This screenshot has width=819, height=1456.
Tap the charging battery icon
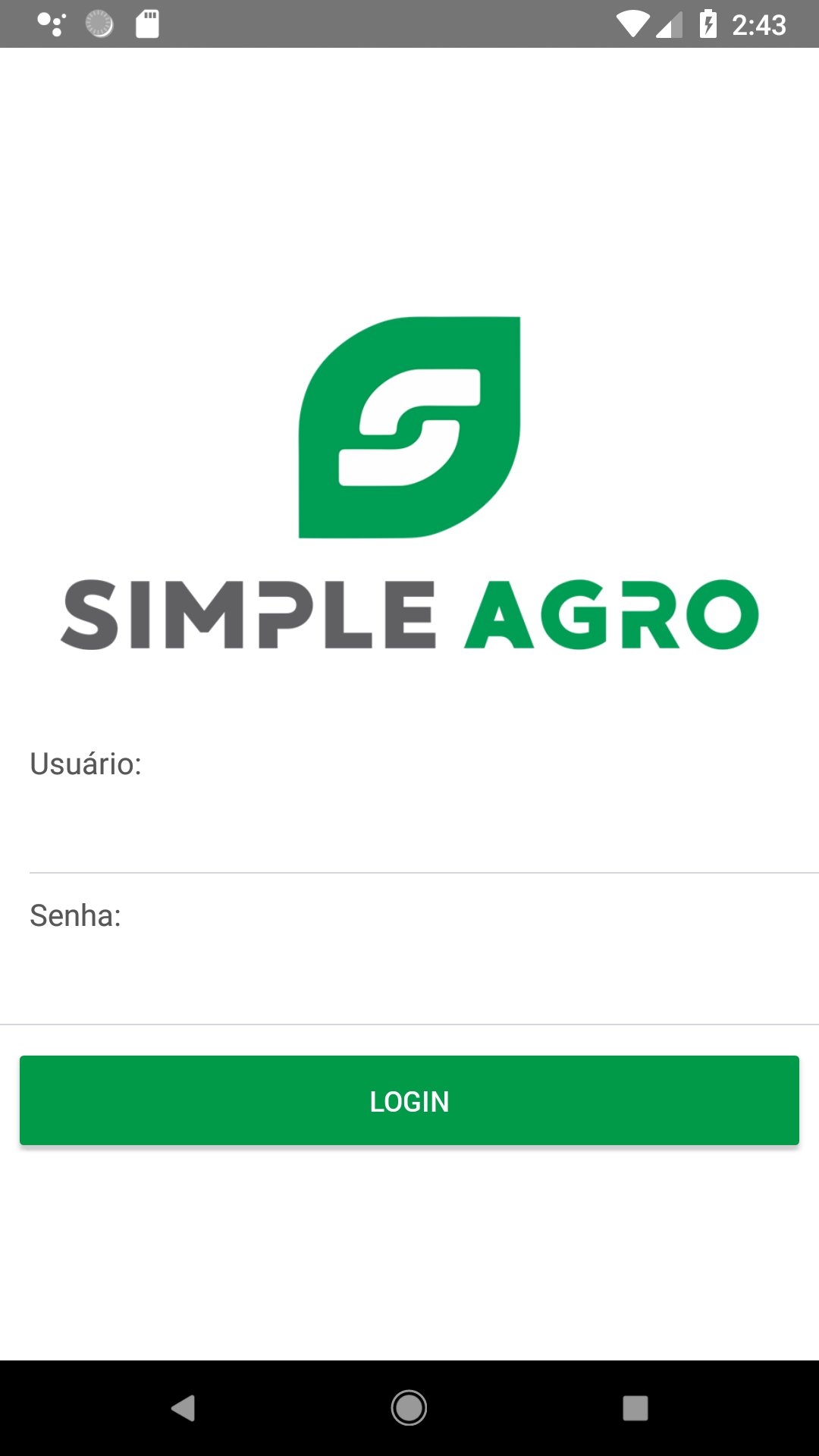[709, 25]
